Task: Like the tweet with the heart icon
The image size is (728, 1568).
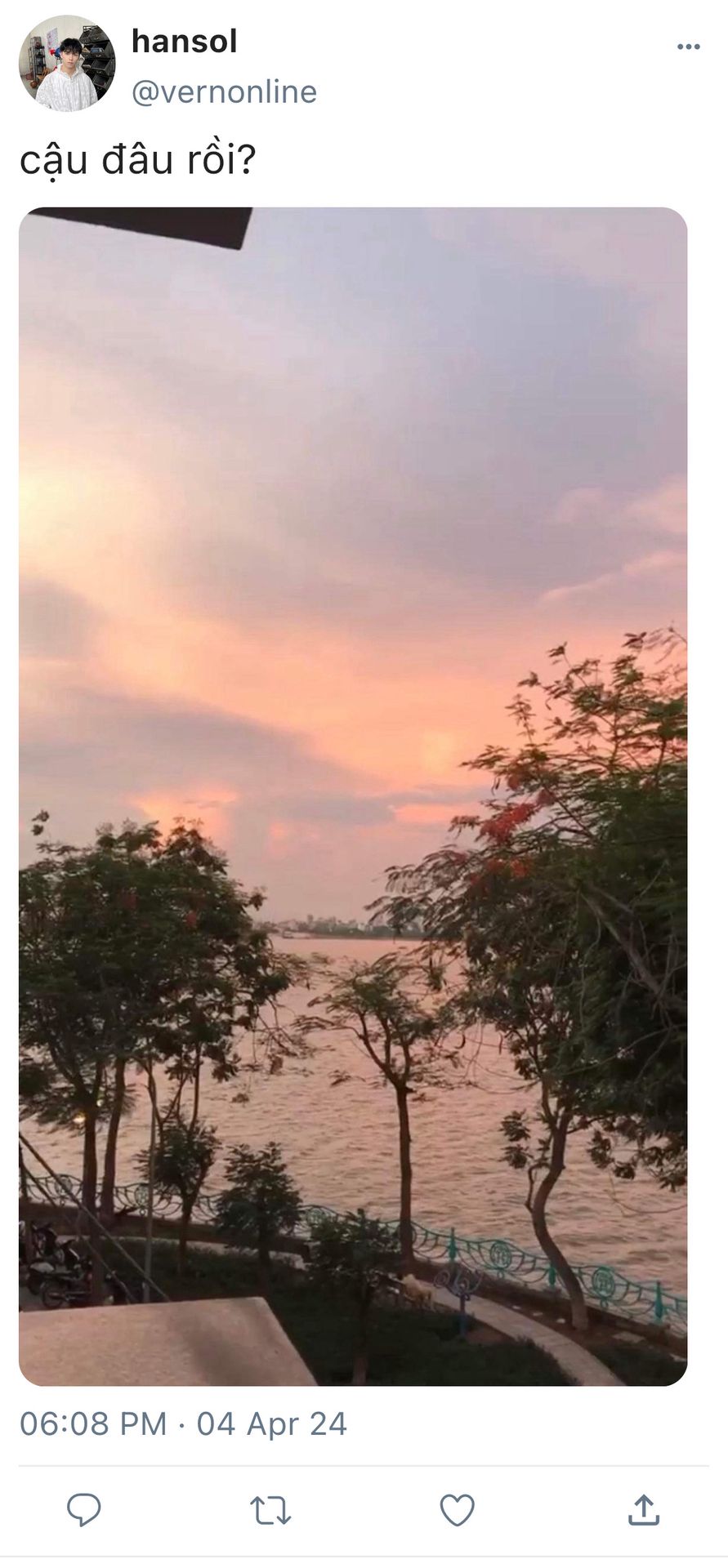Action: pyautogui.click(x=457, y=1510)
